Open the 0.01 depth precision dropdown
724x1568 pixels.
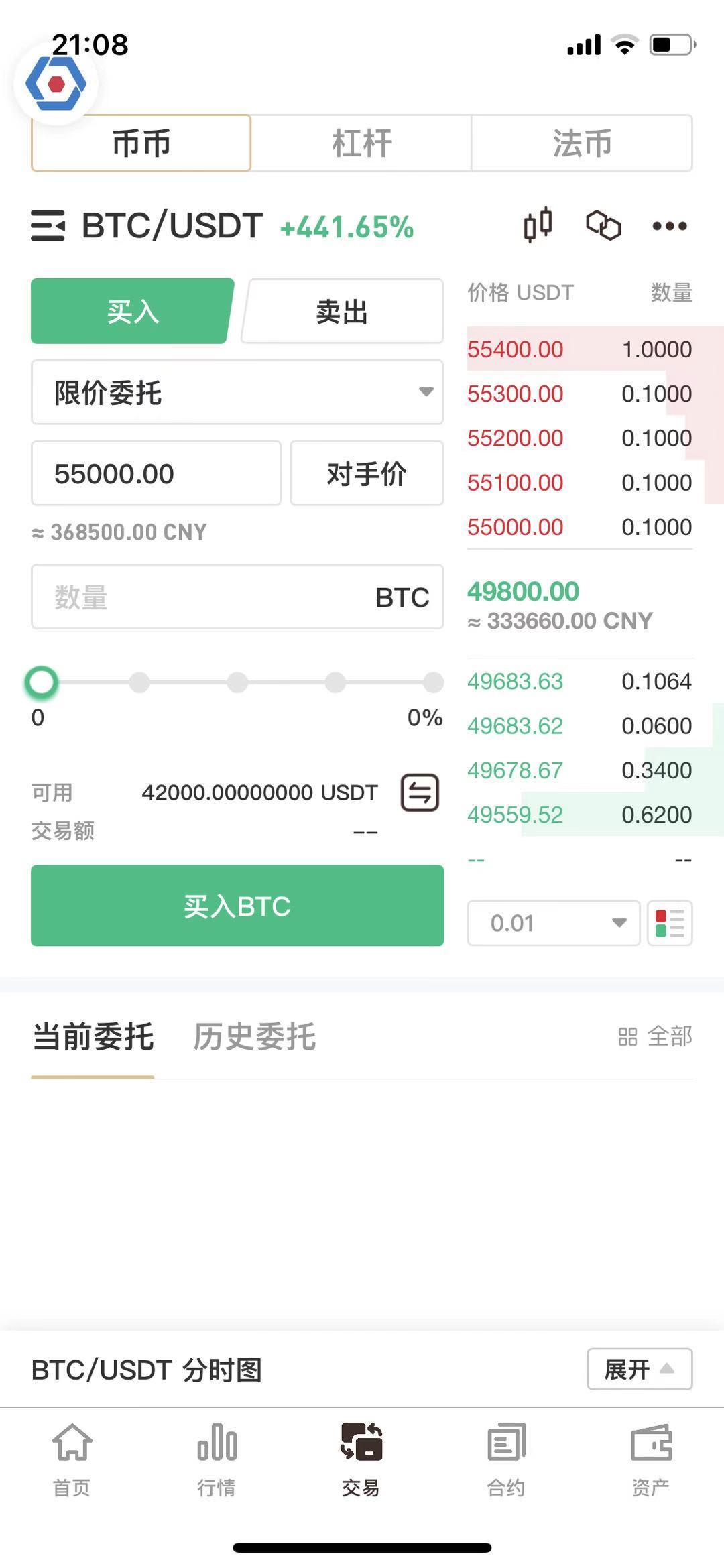(x=554, y=923)
